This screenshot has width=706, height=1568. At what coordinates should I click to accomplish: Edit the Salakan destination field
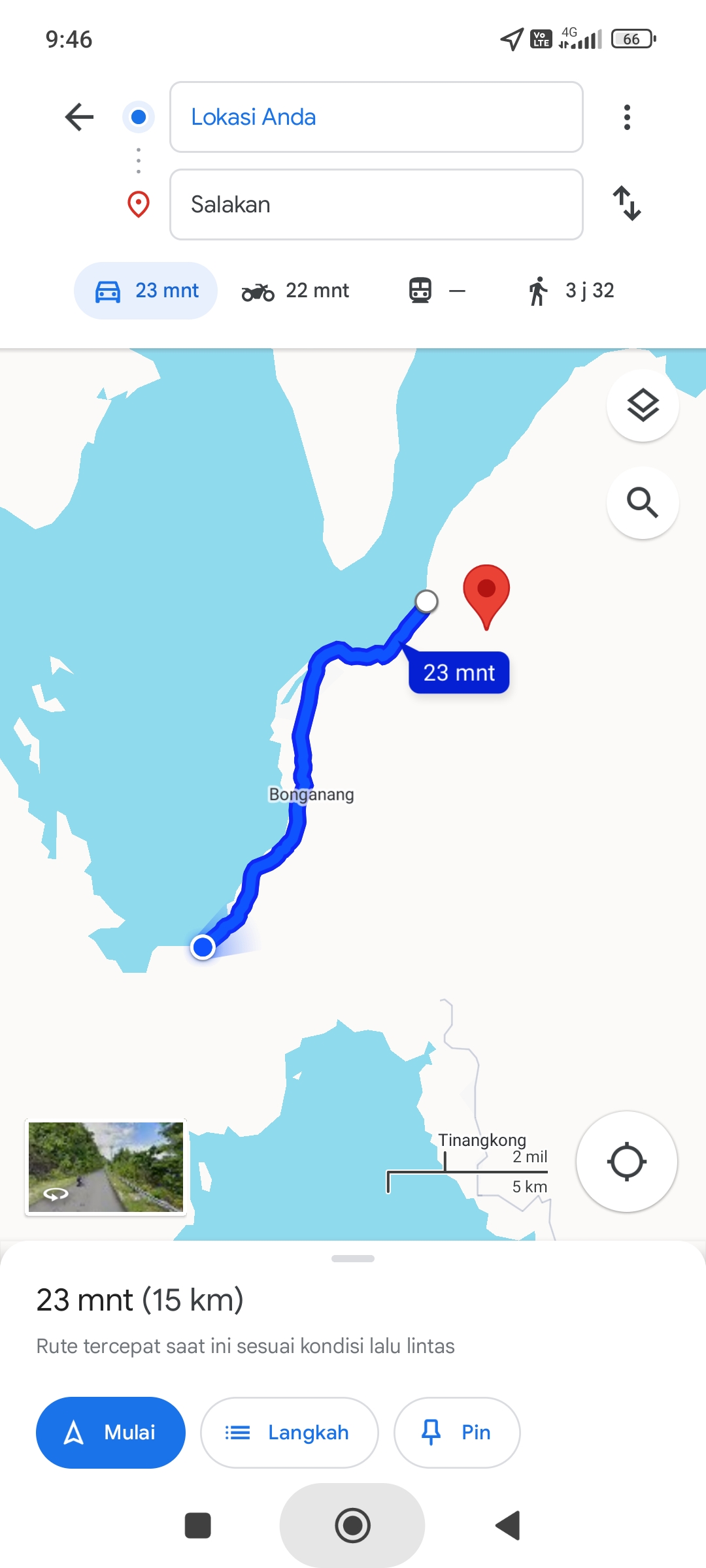[x=376, y=204]
